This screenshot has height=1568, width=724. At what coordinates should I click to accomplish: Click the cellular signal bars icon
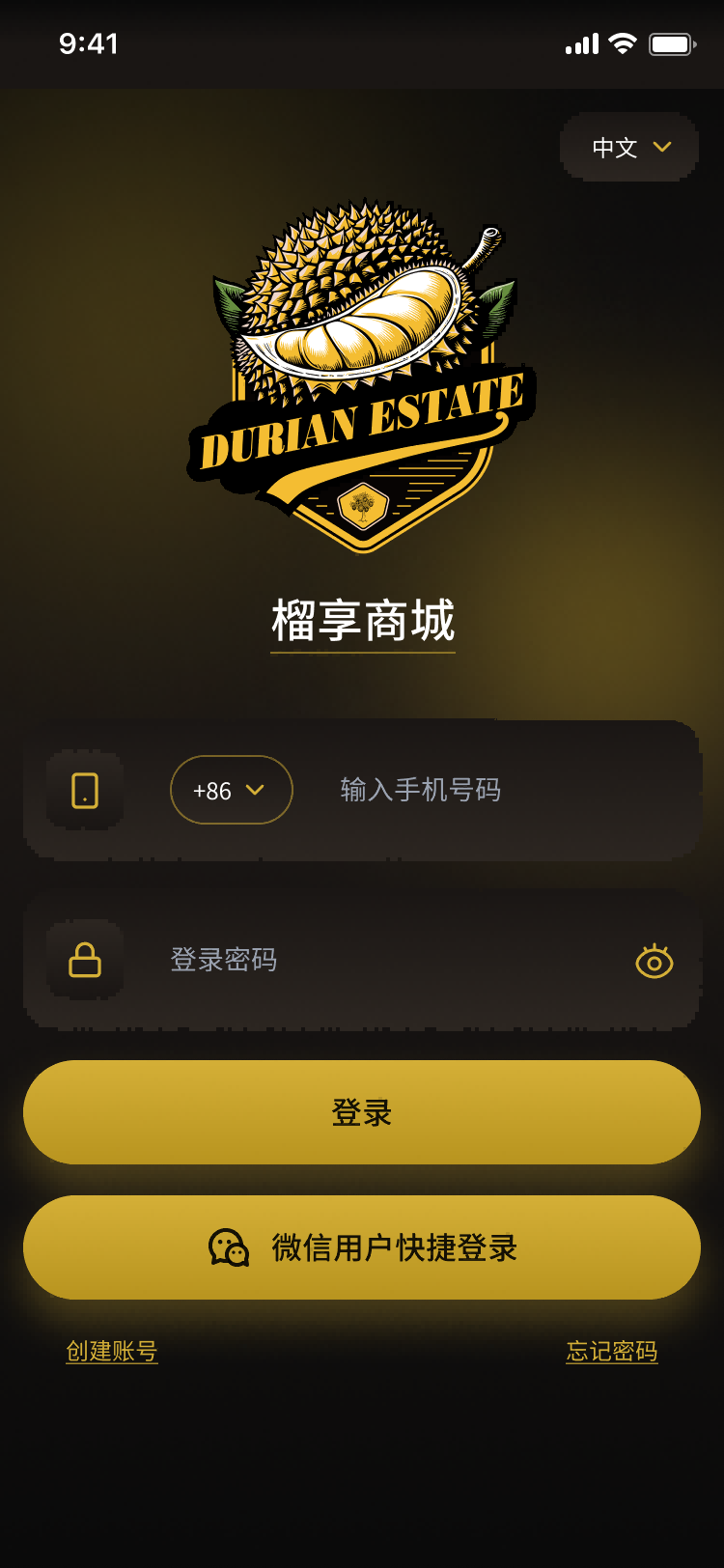point(580,42)
